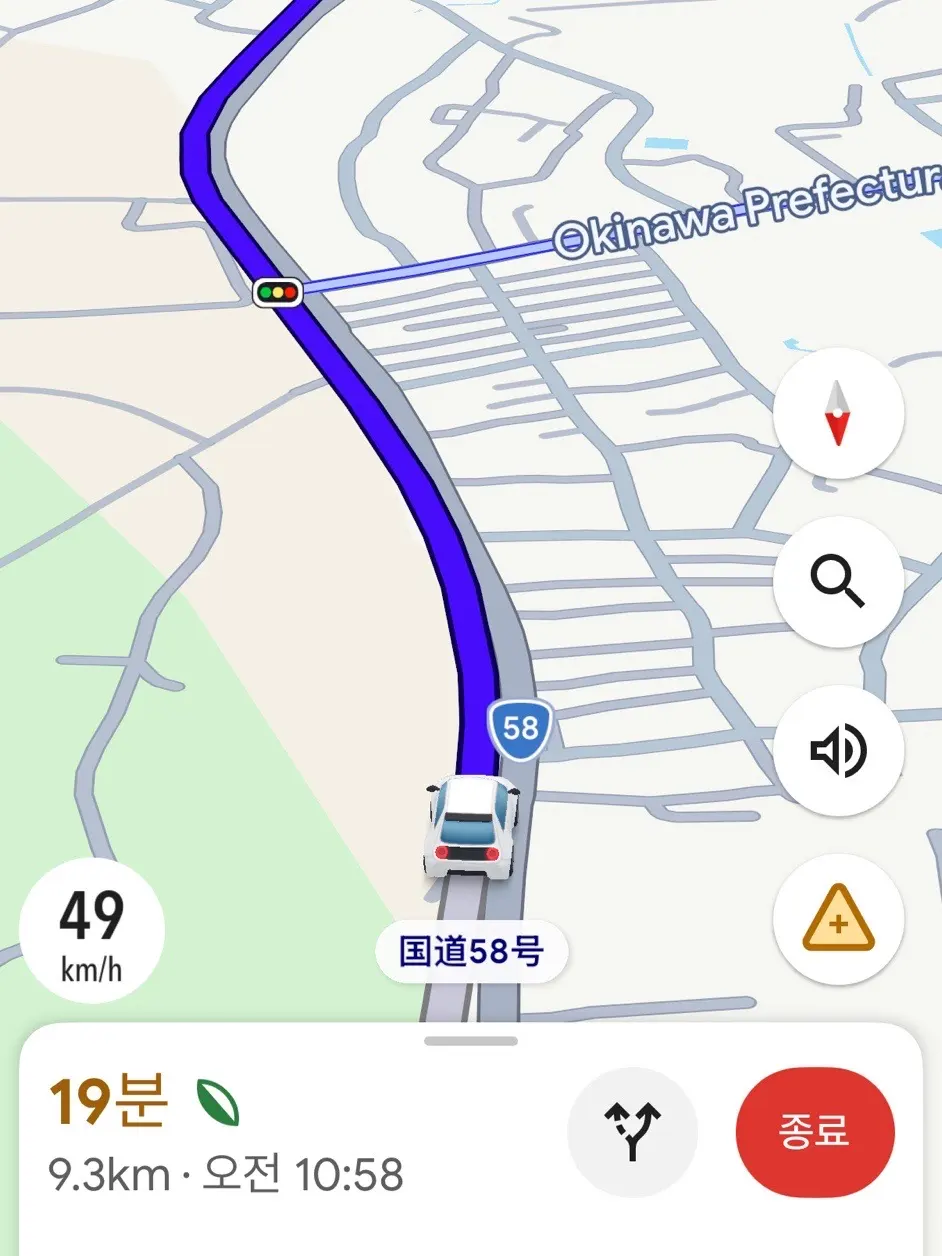
Task: End navigation with the 종료 button
Action: pyautogui.click(x=815, y=1132)
